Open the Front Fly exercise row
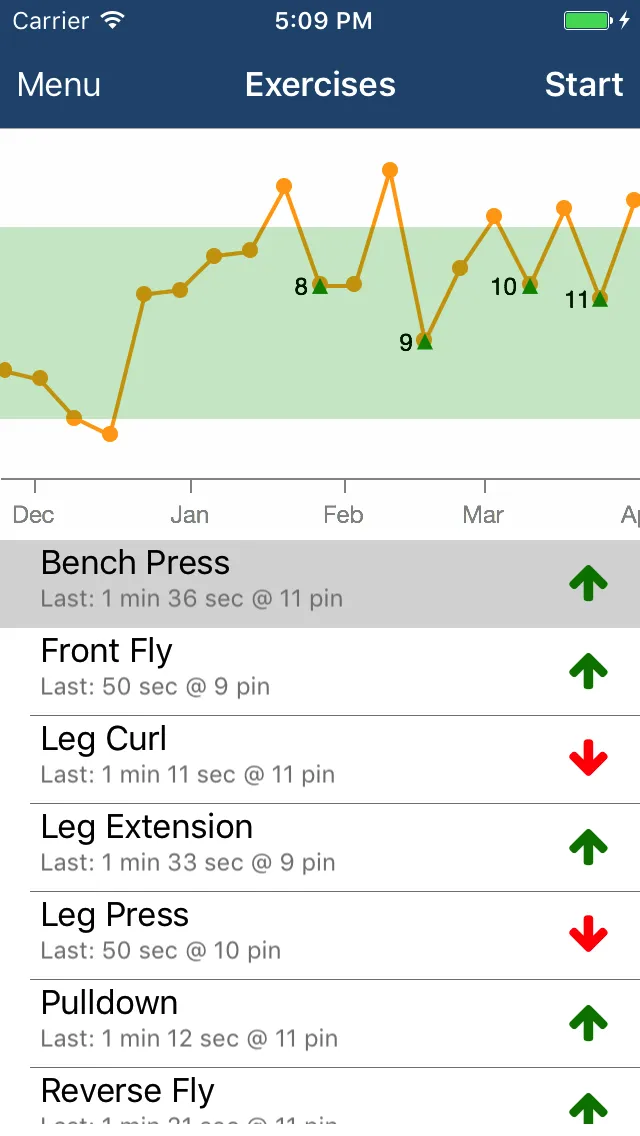Viewport: 640px width, 1136px height. [x=320, y=671]
